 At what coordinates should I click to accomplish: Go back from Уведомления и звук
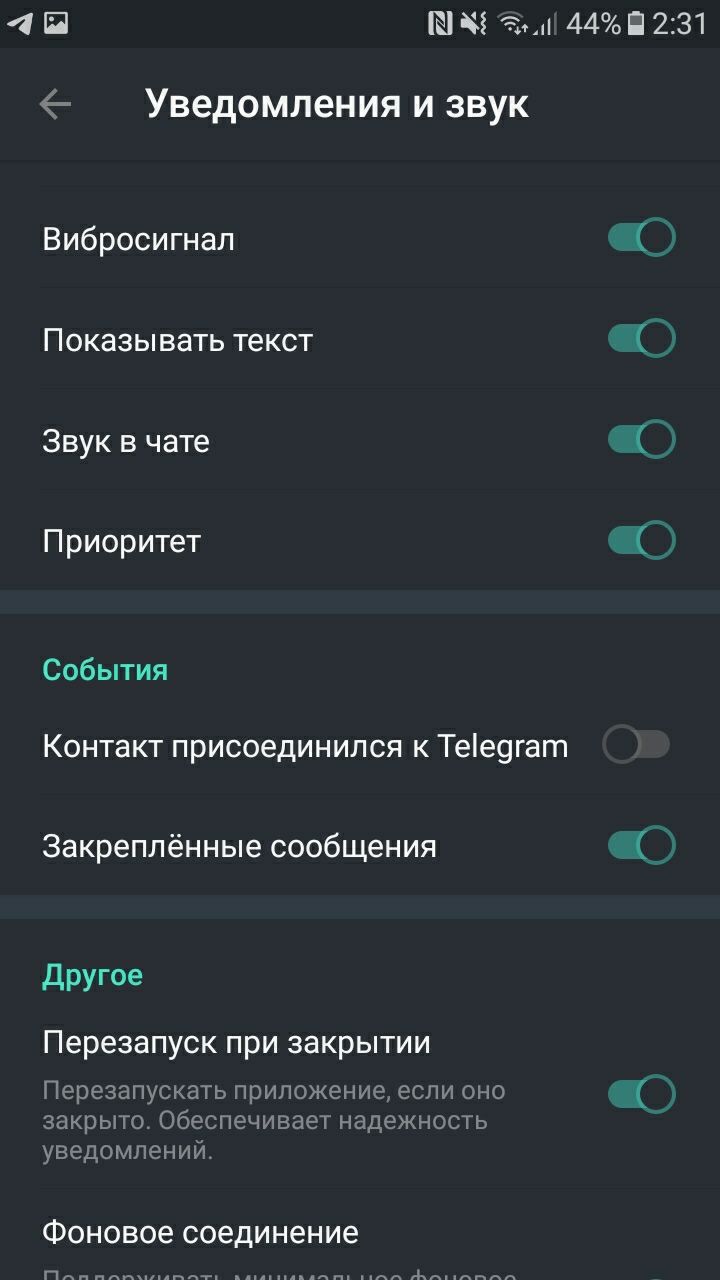point(55,104)
